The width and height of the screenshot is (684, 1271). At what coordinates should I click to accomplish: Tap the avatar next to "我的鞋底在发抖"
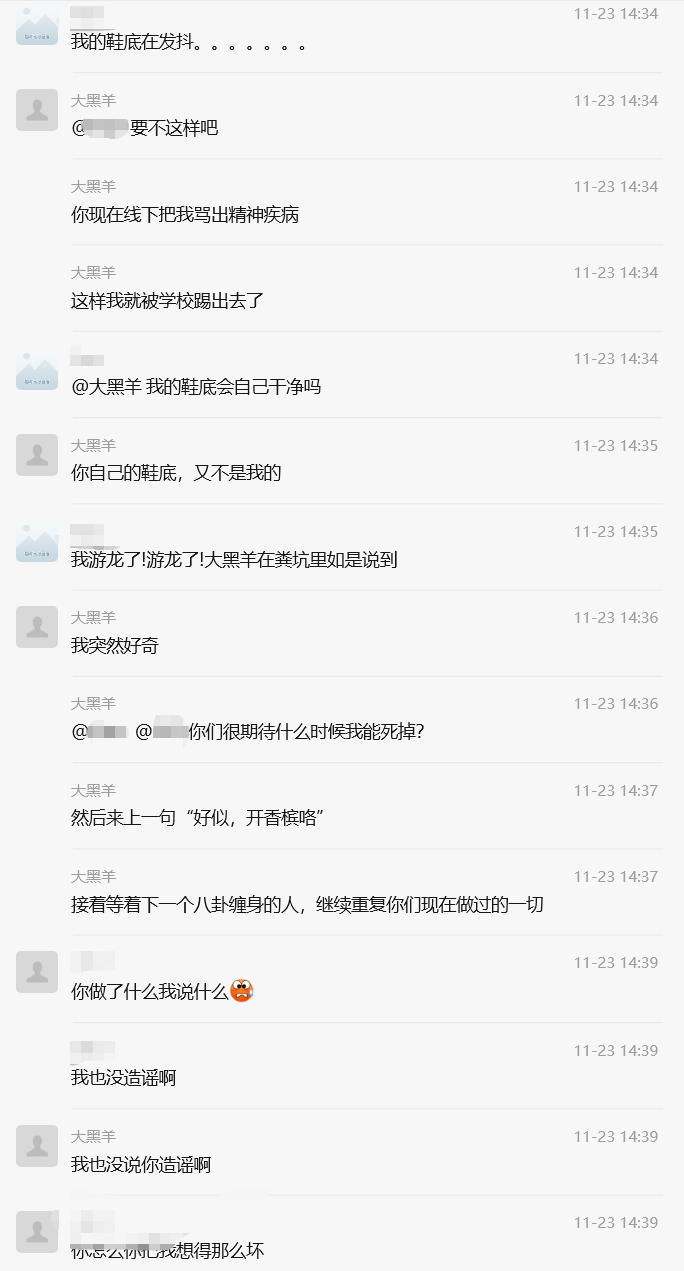pyautogui.click(x=37, y=25)
